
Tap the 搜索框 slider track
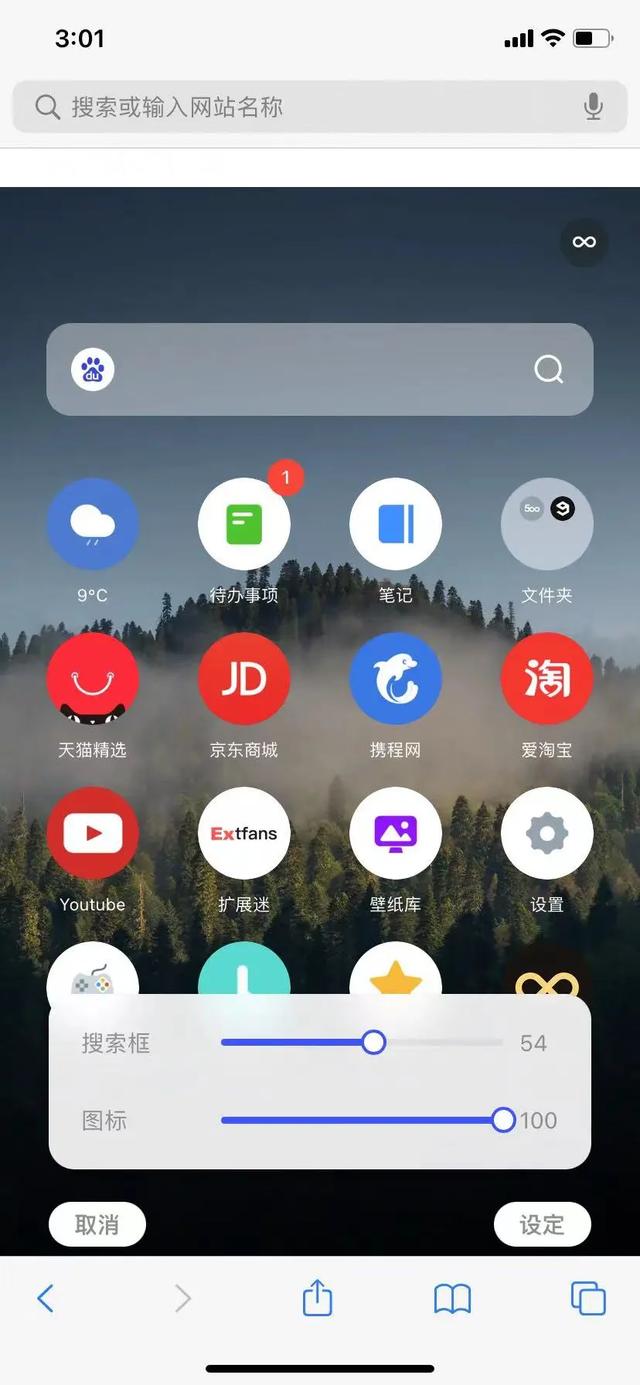(362, 1043)
